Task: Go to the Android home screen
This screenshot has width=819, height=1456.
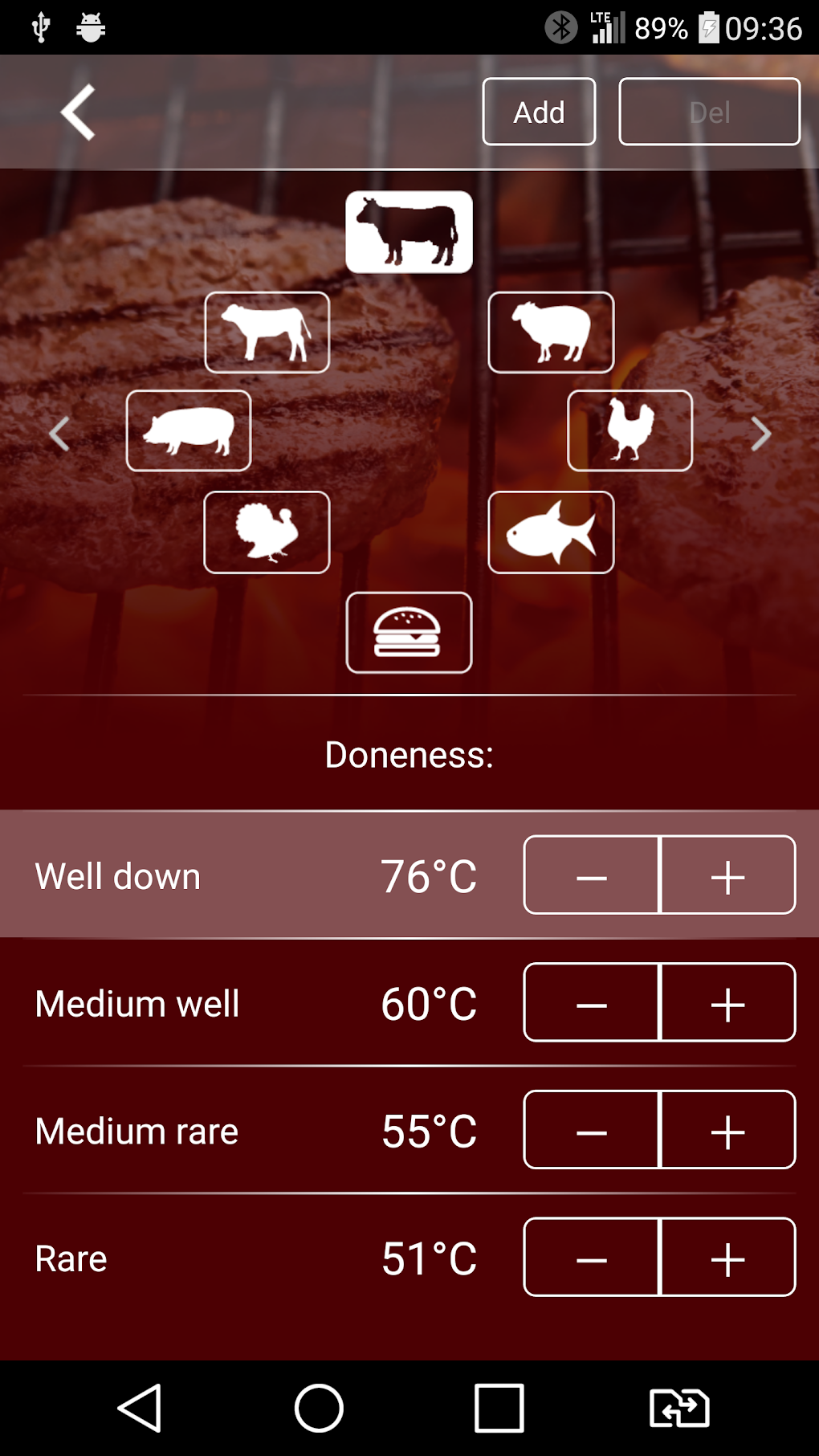Action: coord(319,1408)
